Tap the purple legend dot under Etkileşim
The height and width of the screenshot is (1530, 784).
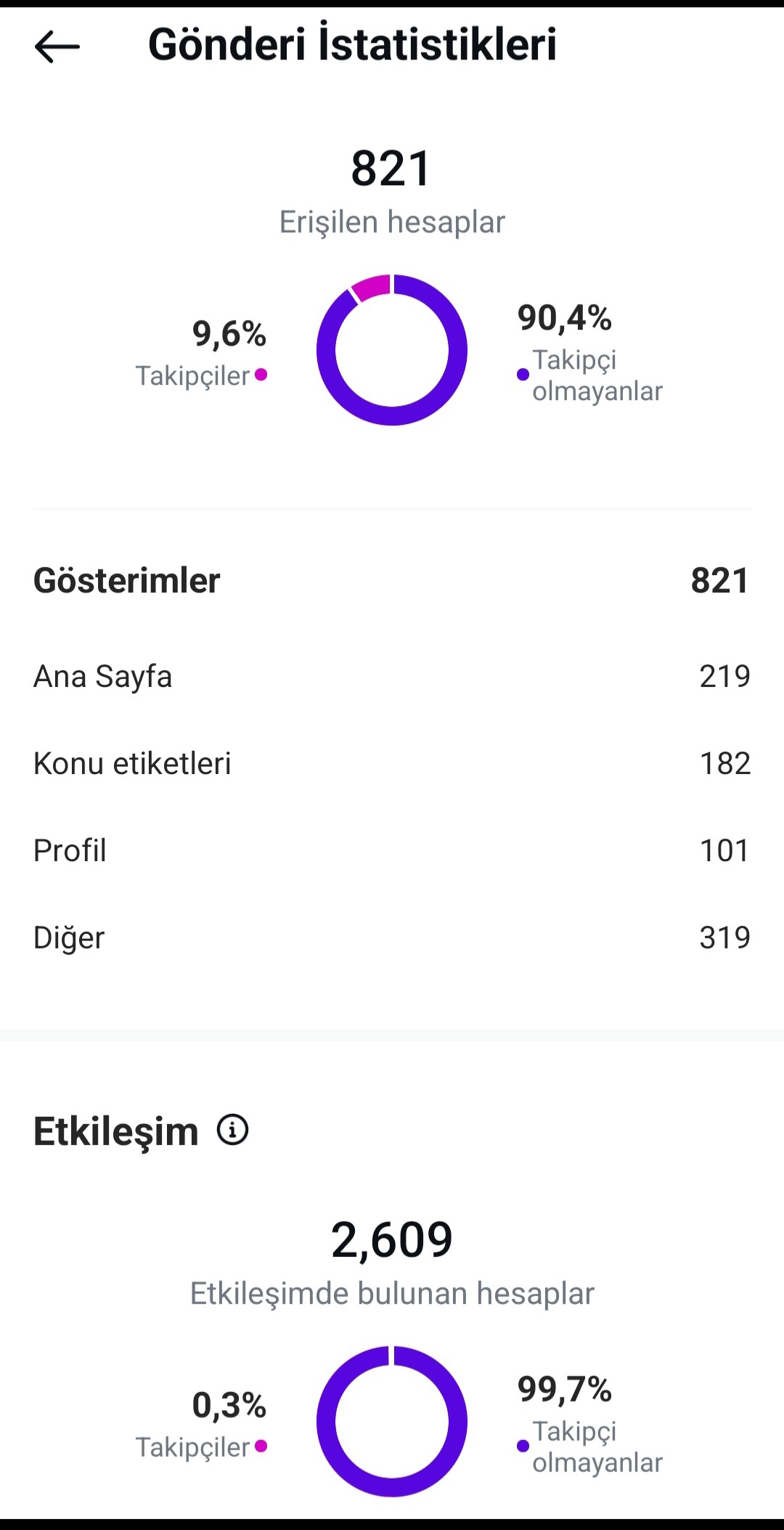click(522, 1447)
